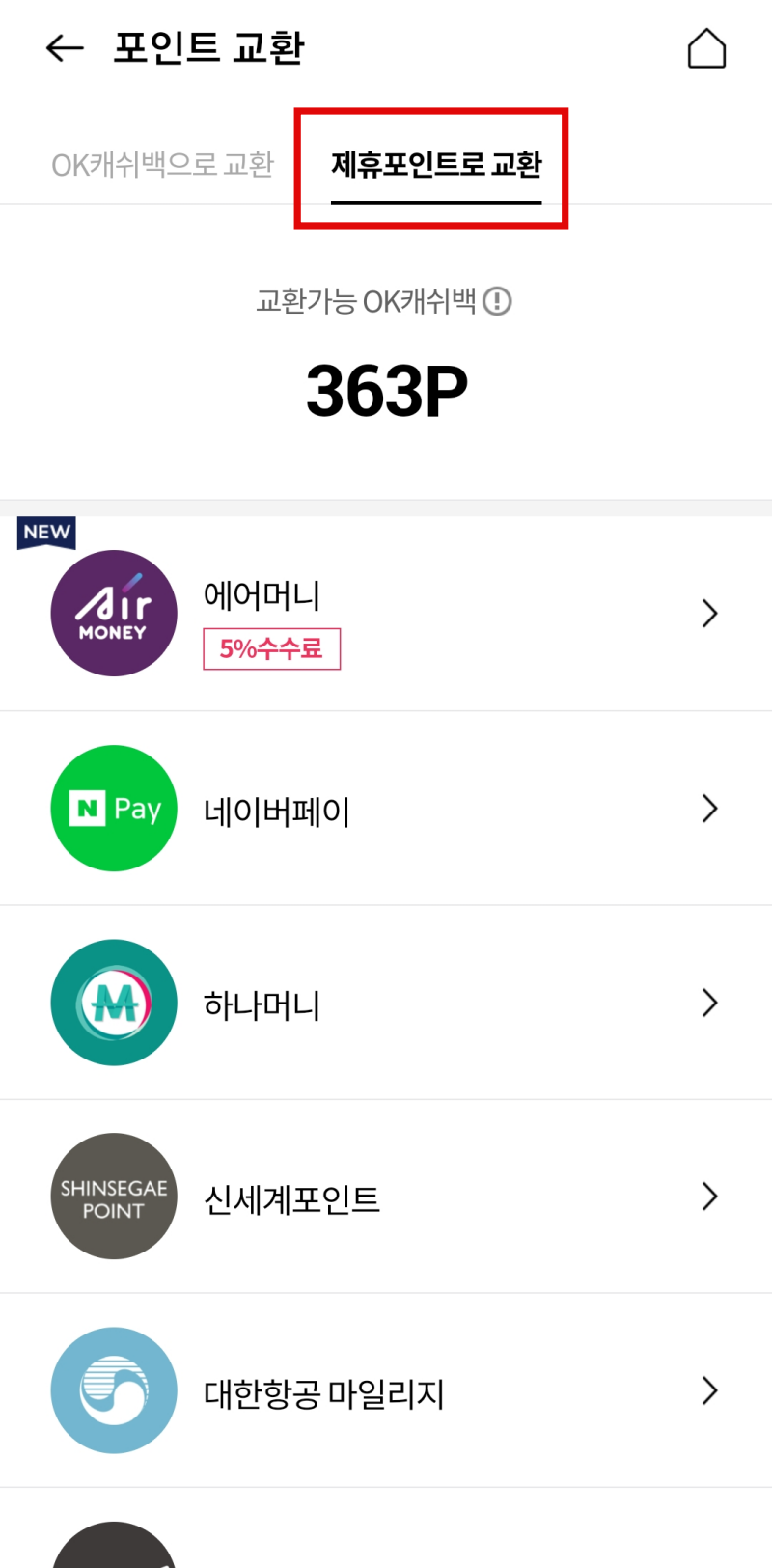Click the 5%수수료 fee badge
772x1568 pixels.
(271, 647)
